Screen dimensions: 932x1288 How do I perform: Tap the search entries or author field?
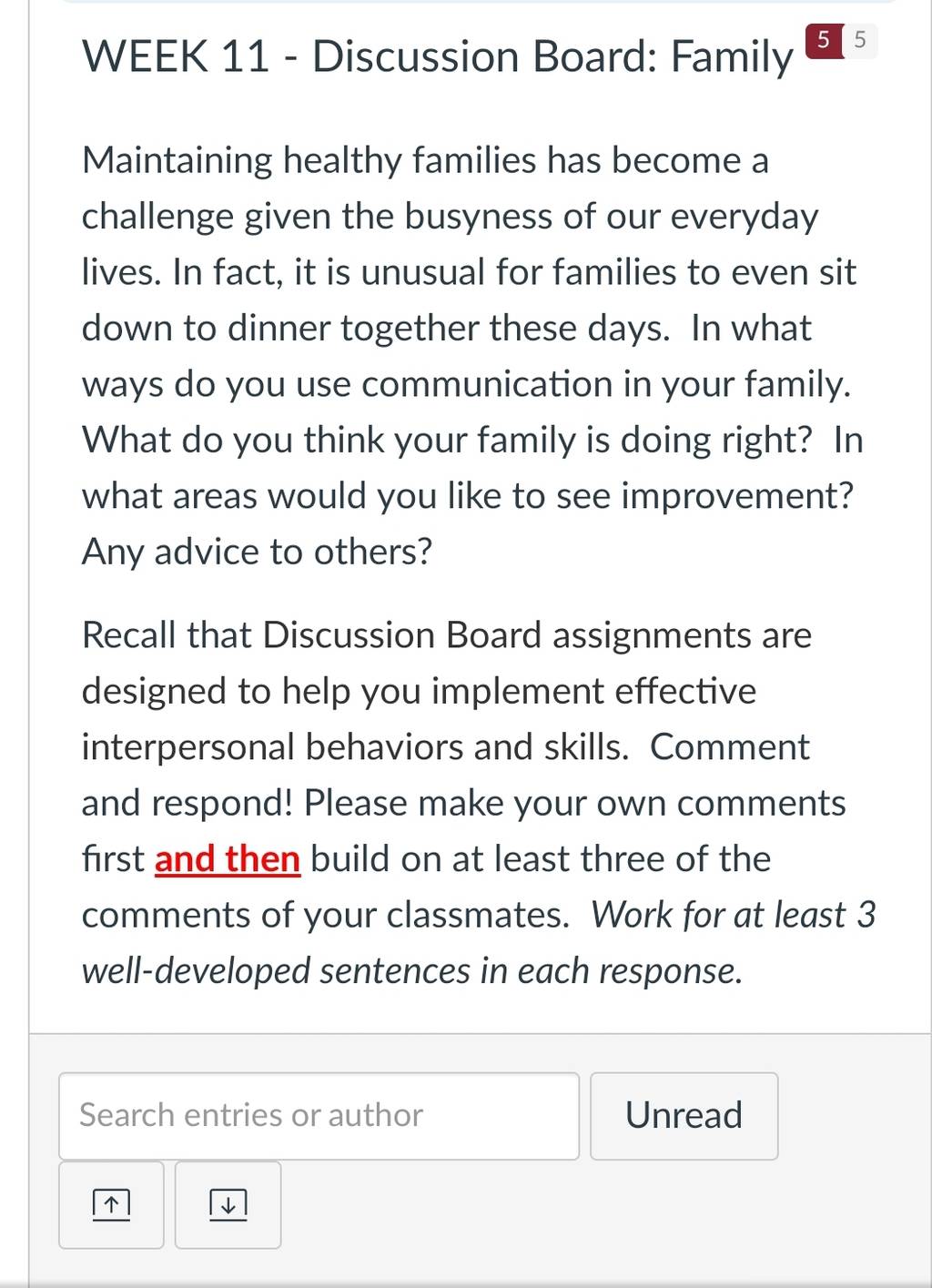point(319,1116)
